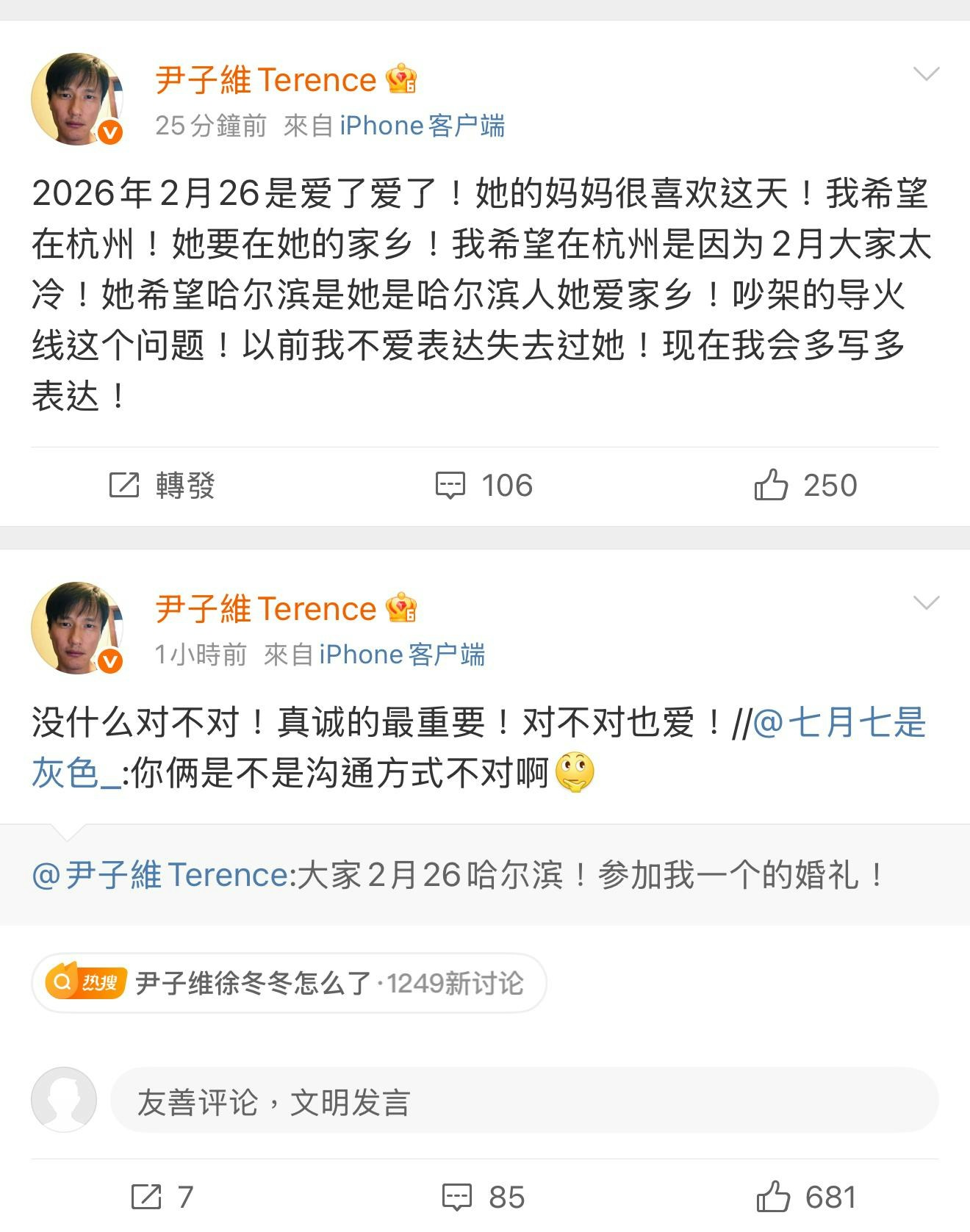Open the quoted post about 2月26哈尔滨 wedding
Screen dimensions: 970x1232
tap(459, 875)
